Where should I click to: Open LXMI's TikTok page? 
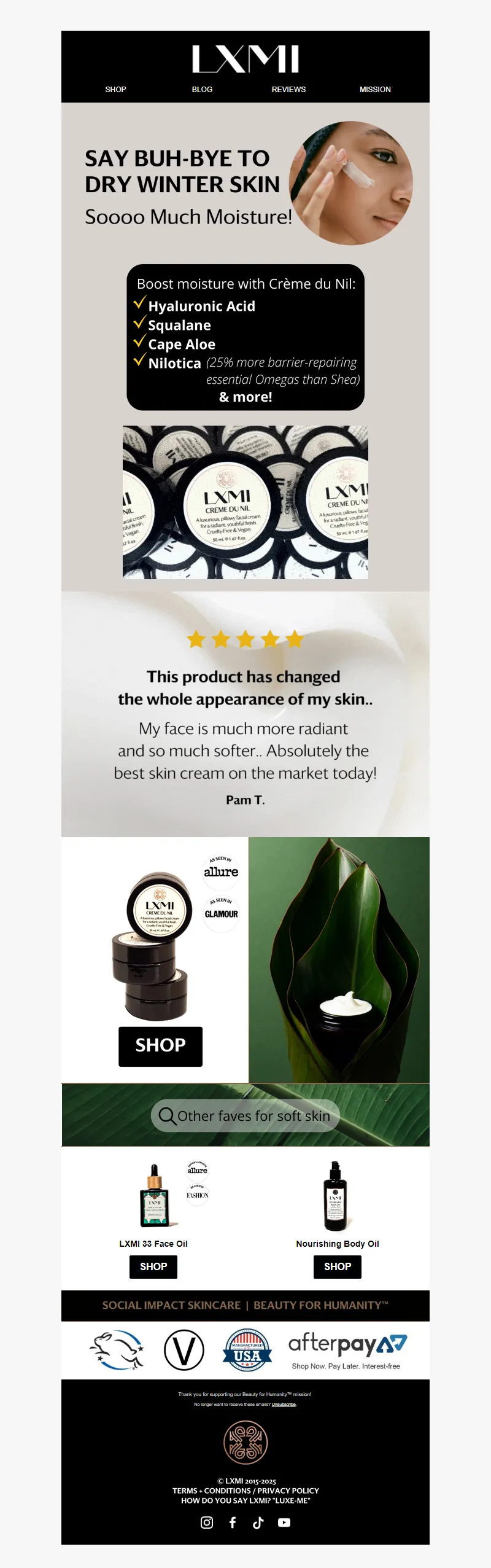point(258,1523)
